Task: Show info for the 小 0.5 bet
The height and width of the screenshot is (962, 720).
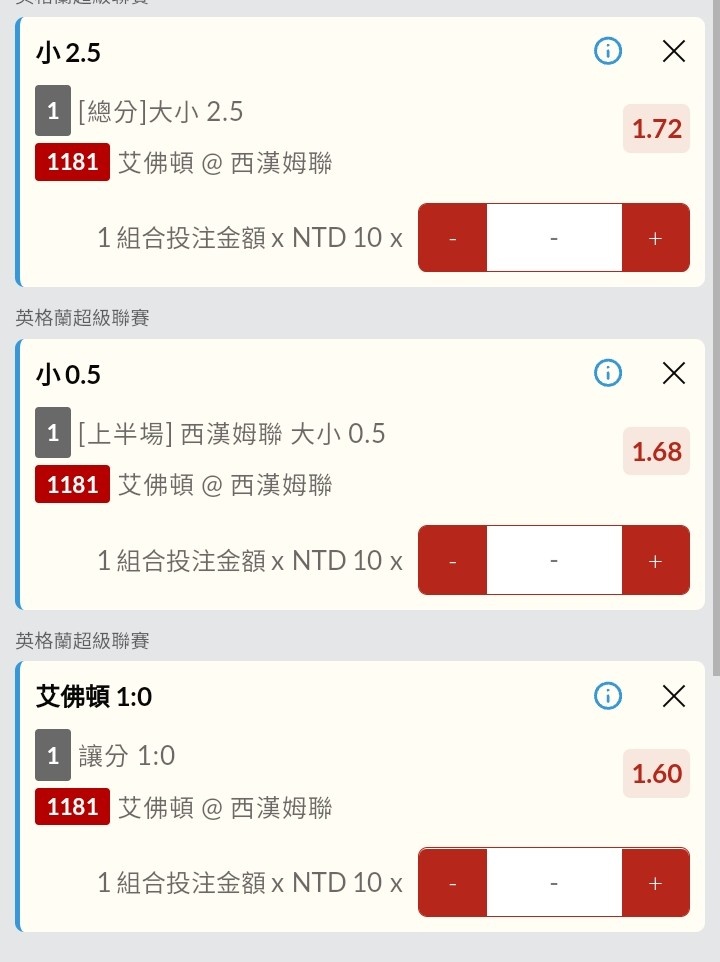Action: point(608,373)
